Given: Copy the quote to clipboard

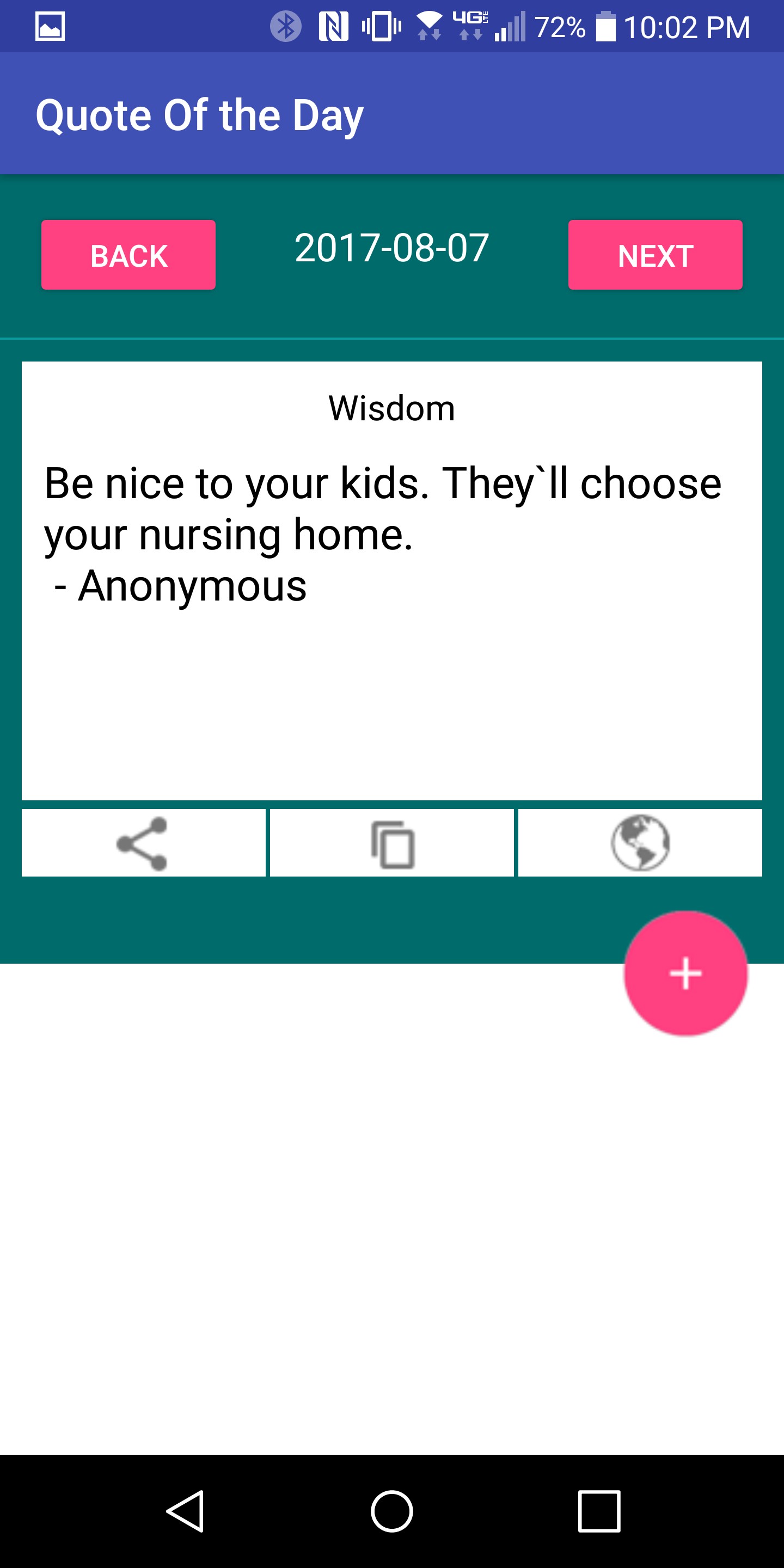Looking at the screenshot, I should coord(392,843).
